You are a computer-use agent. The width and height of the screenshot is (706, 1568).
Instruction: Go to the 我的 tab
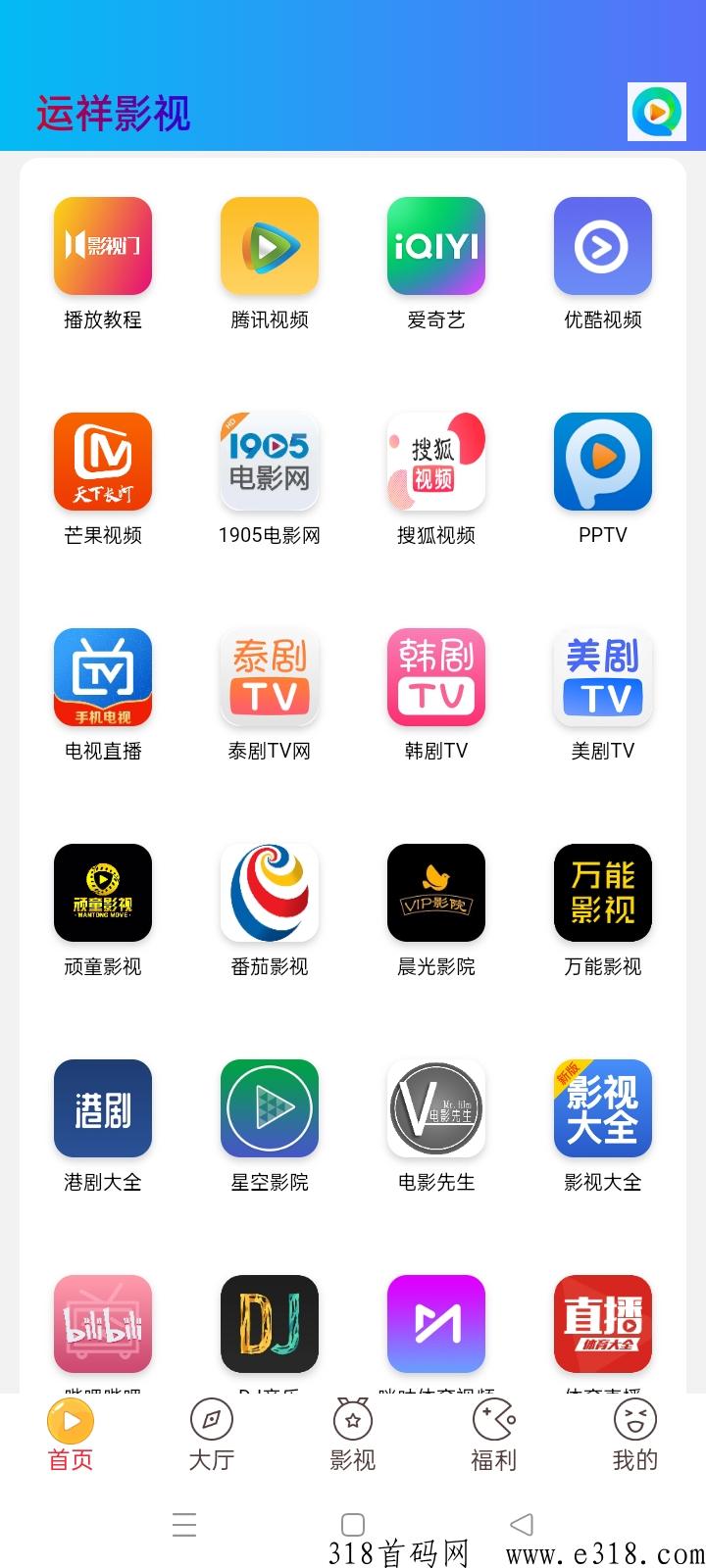point(635,1436)
